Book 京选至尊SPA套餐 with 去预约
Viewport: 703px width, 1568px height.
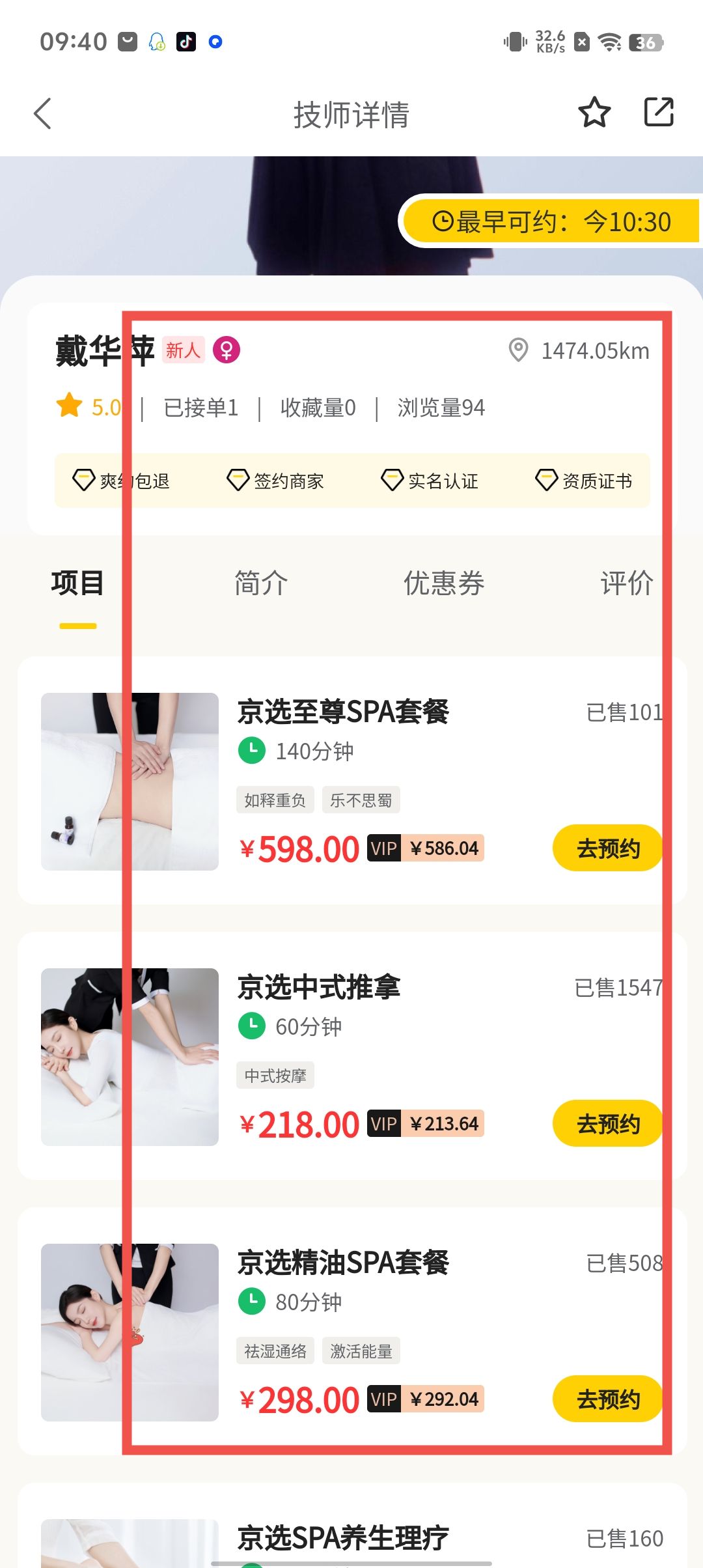(607, 848)
